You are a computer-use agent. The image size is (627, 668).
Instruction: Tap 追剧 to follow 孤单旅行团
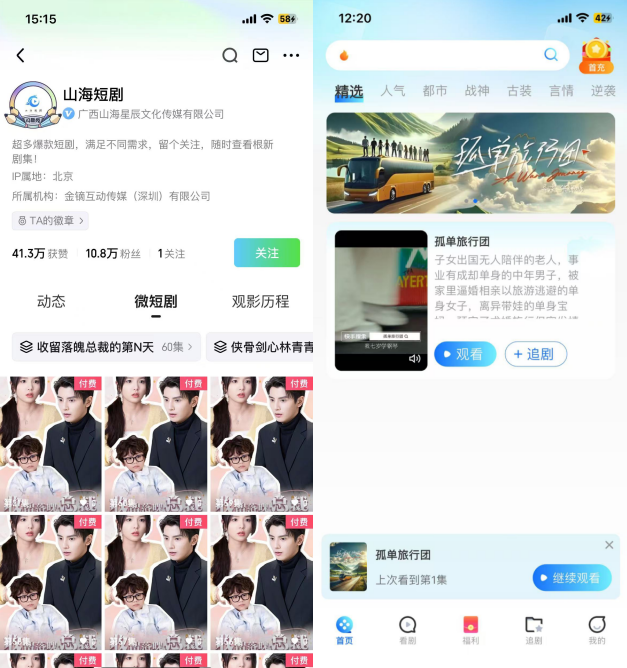(535, 354)
